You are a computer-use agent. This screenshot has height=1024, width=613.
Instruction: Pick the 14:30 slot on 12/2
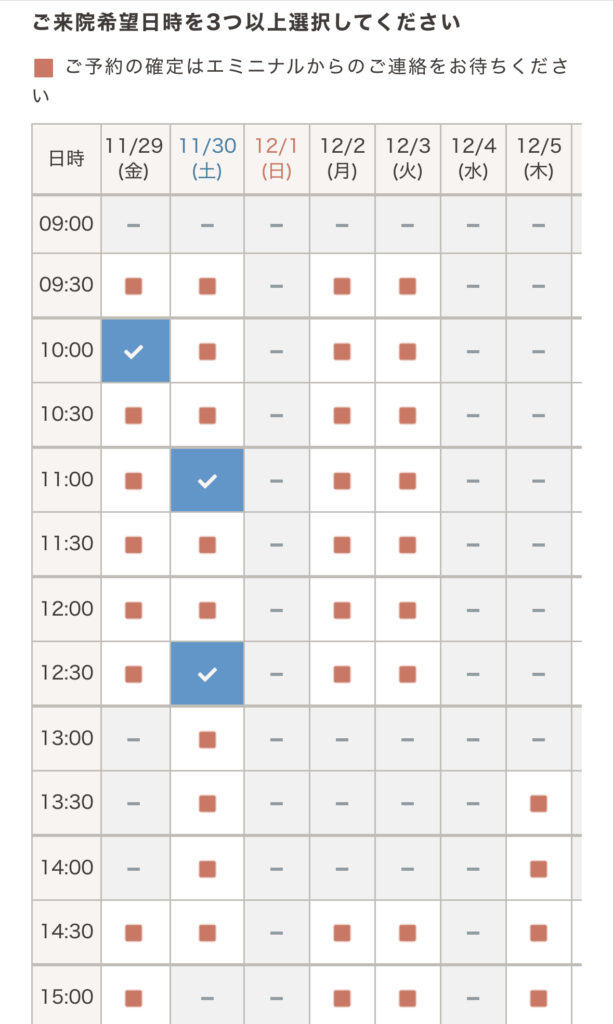342,932
